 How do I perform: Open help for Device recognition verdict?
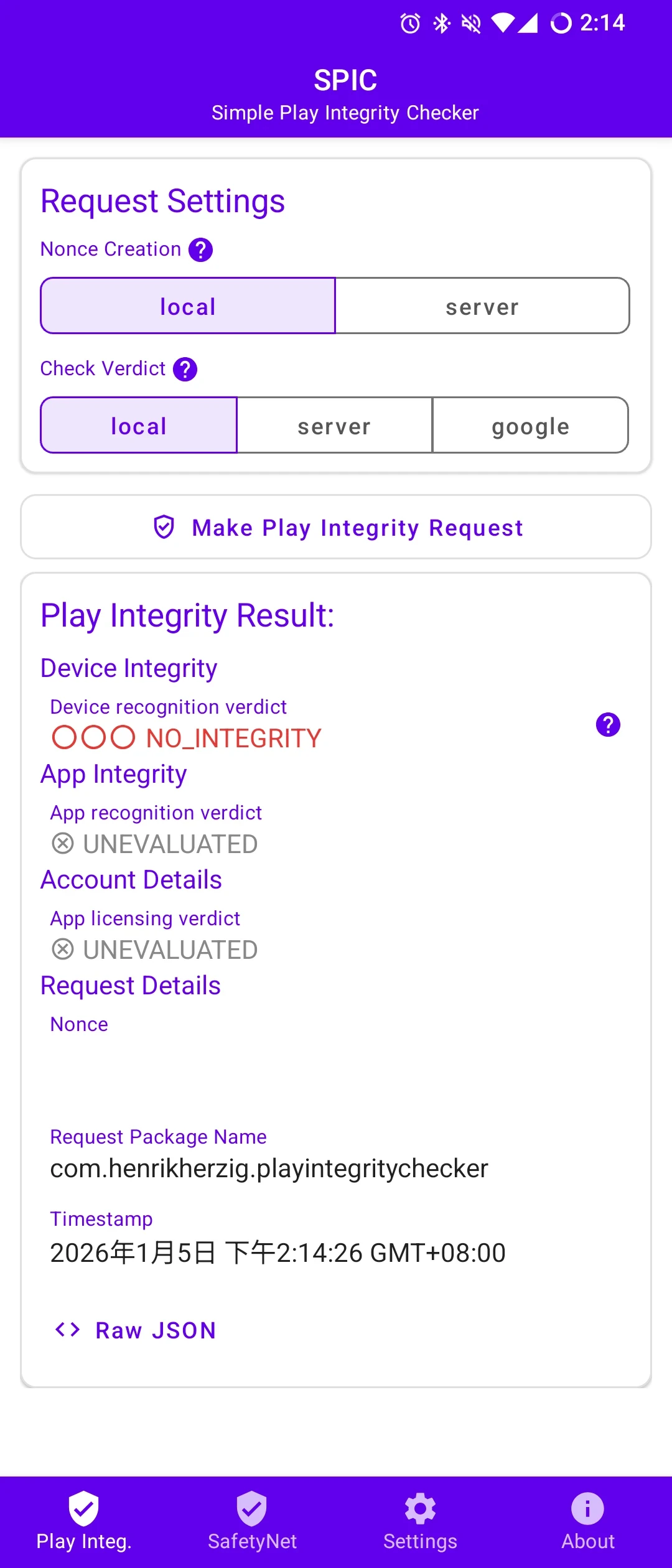coord(608,725)
